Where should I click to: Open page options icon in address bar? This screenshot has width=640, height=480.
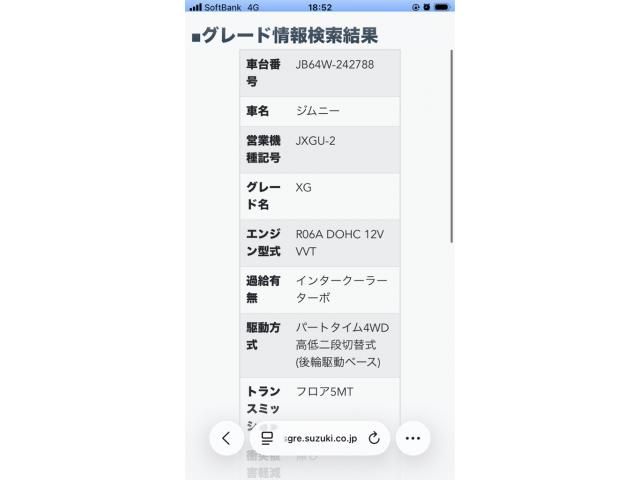pyautogui.click(x=267, y=438)
